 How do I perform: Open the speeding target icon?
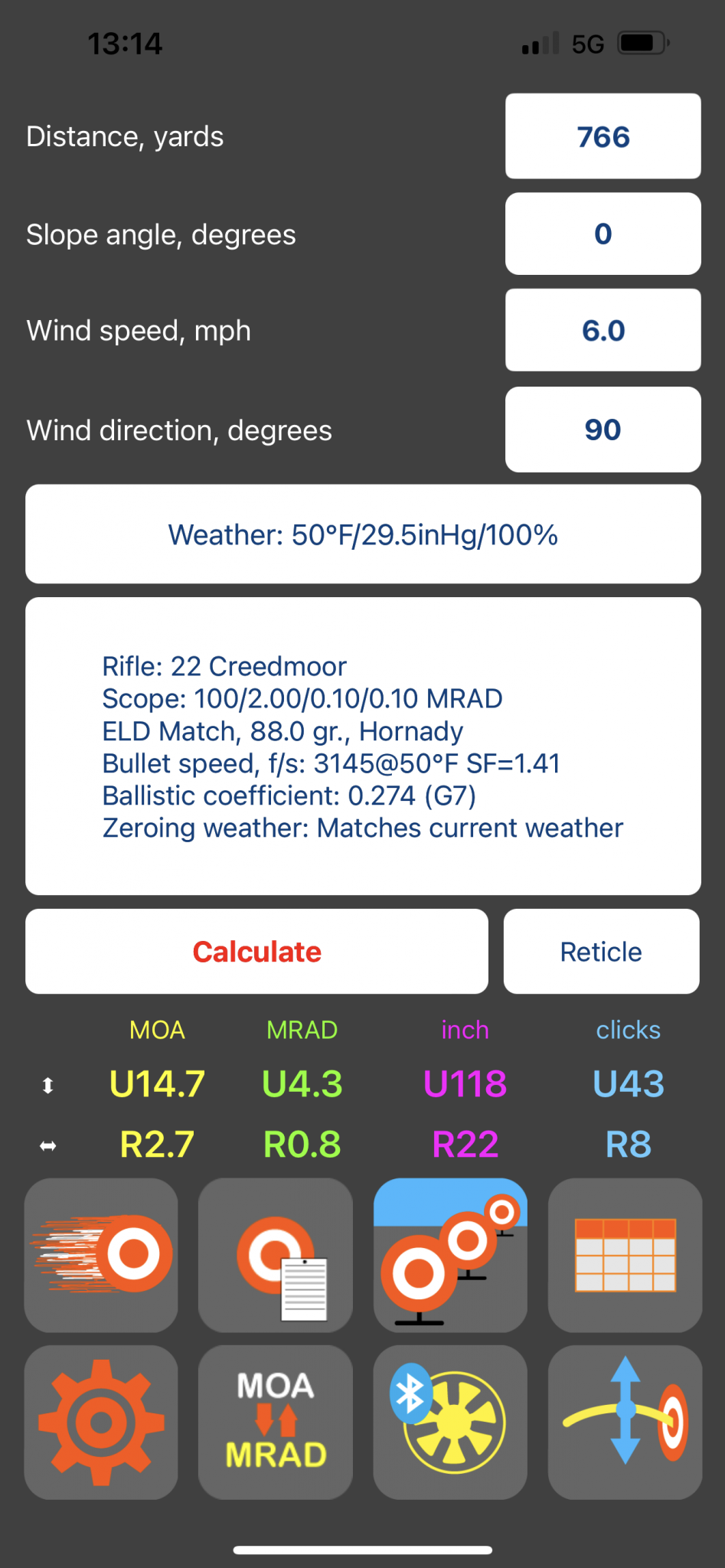pos(101,1255)
